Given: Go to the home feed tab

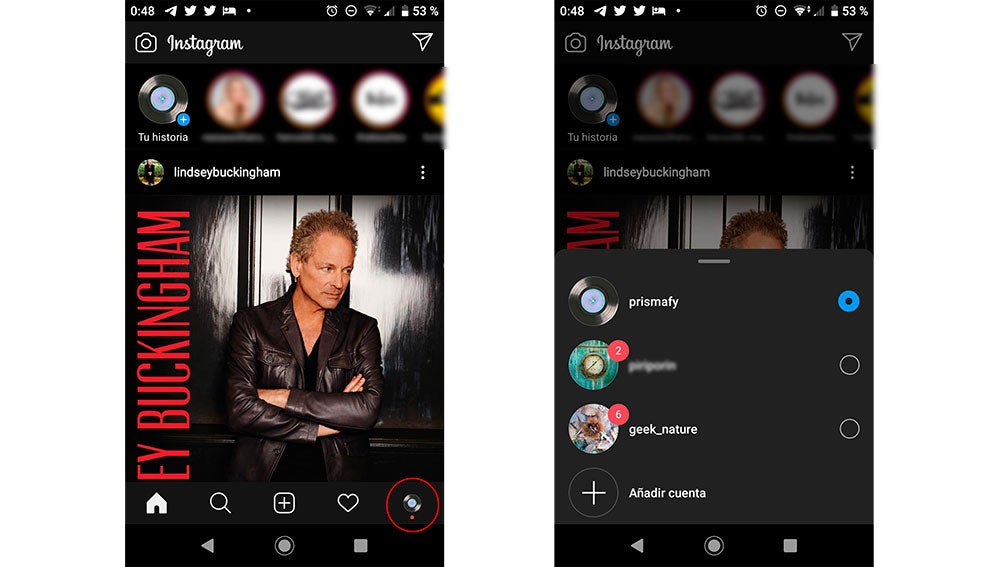Looking at the screenshot, I should pos(157,503).
